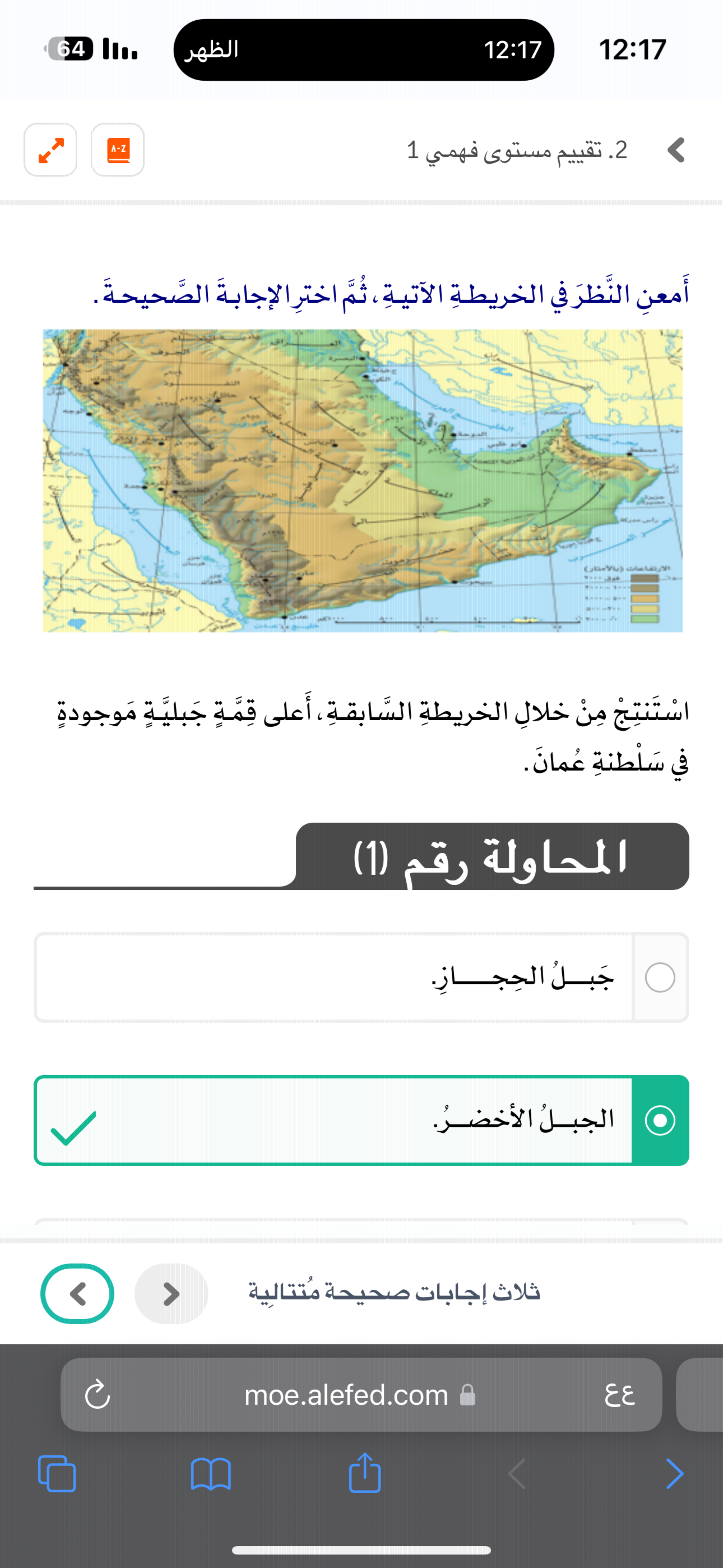Image resolution: width=723 pixels, height=1568 pixels.
Task: Open Safari tabs overview
Action: tap(57, 1474)
